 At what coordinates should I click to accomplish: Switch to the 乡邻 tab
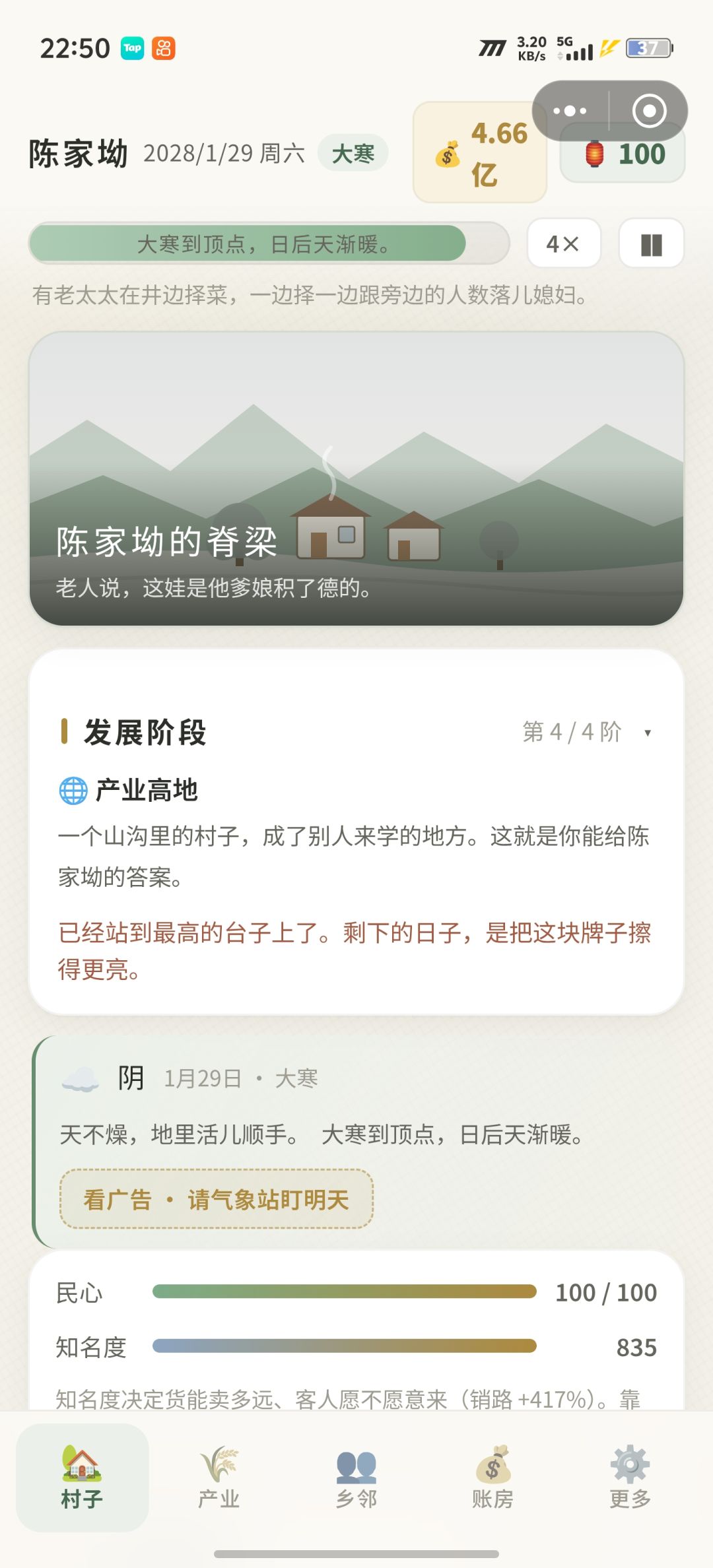tap(356, 1478)
